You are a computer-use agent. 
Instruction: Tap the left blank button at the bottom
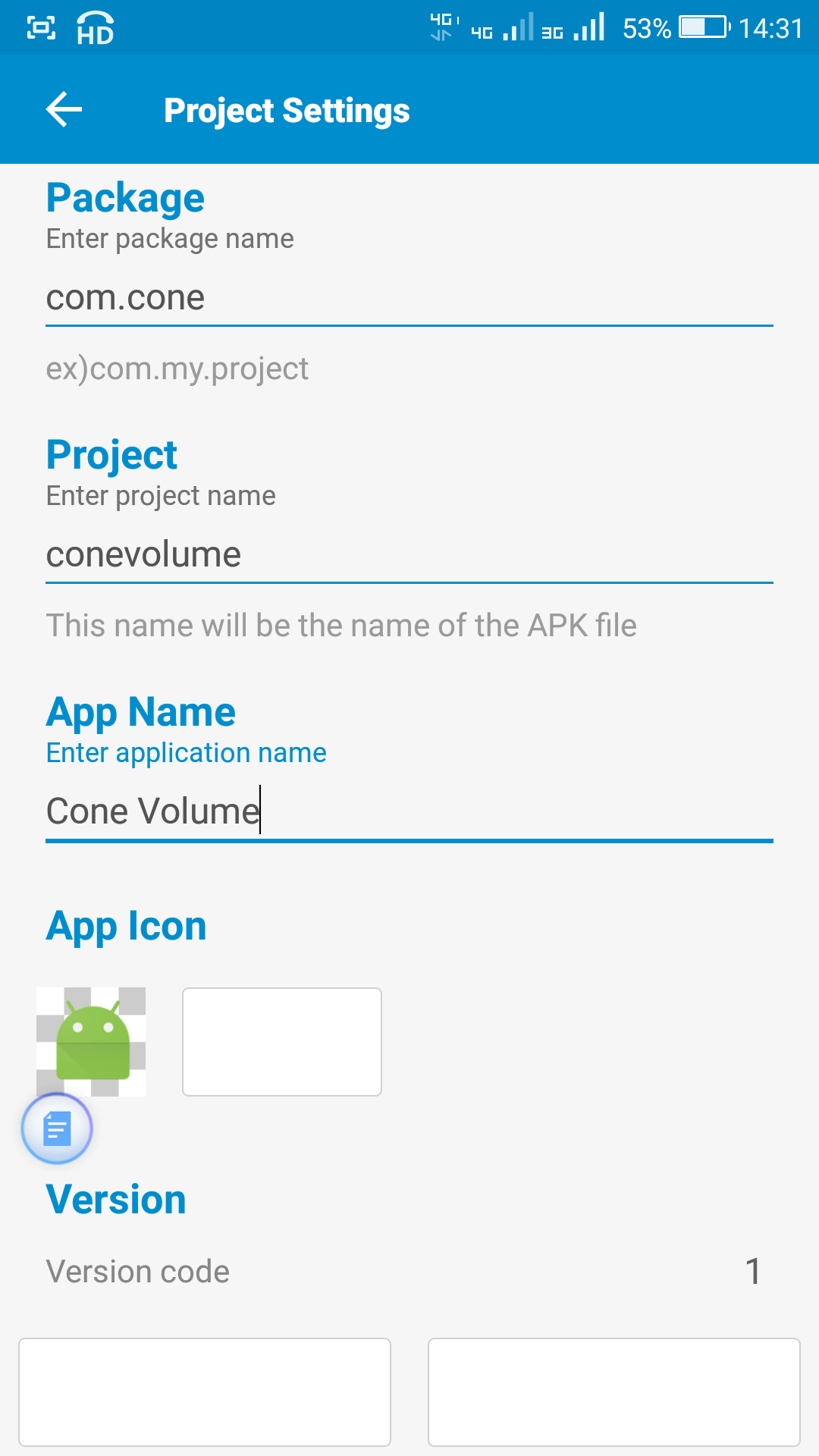205,1392
